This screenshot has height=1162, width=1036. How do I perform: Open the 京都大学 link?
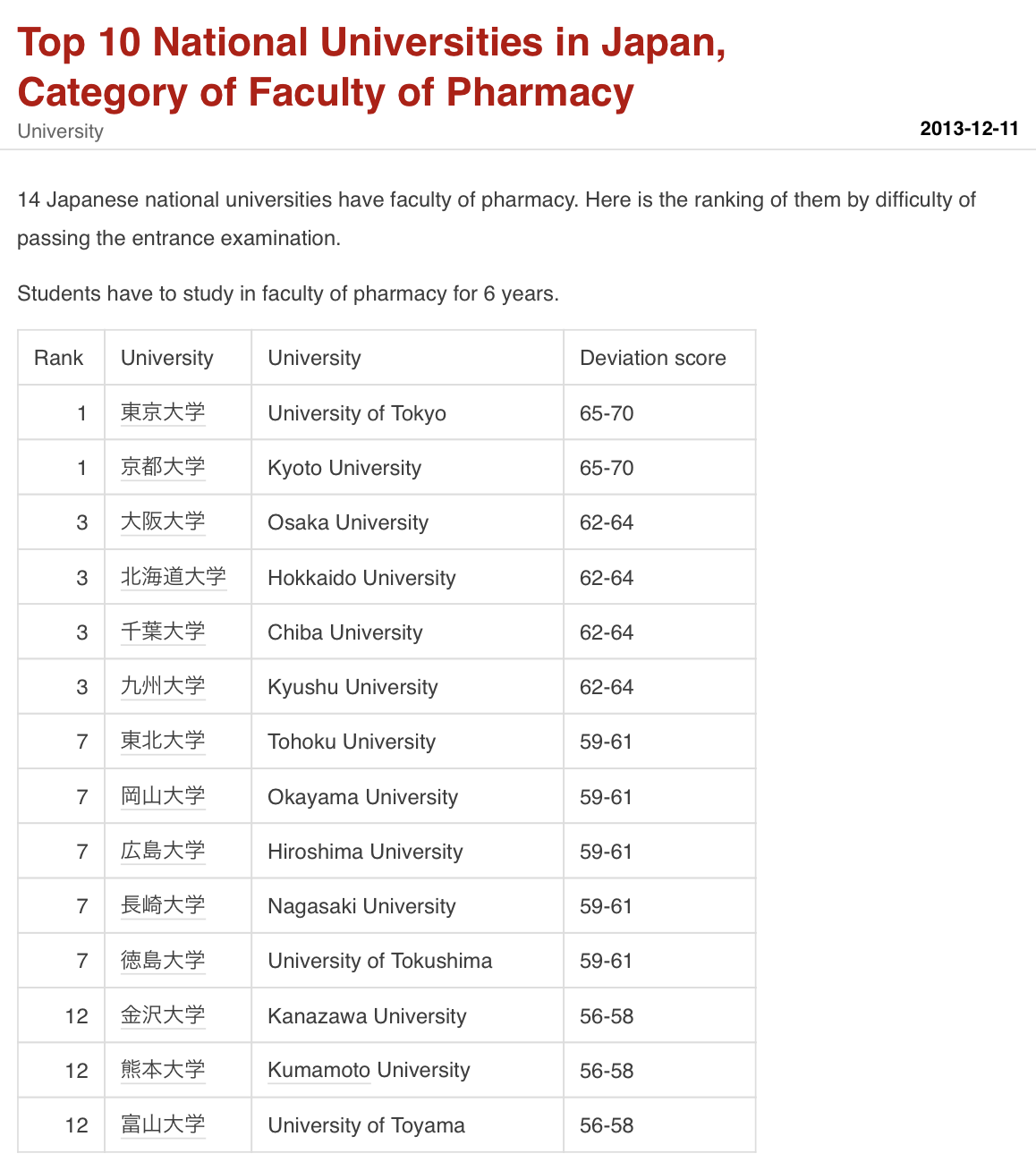point(163,467)
